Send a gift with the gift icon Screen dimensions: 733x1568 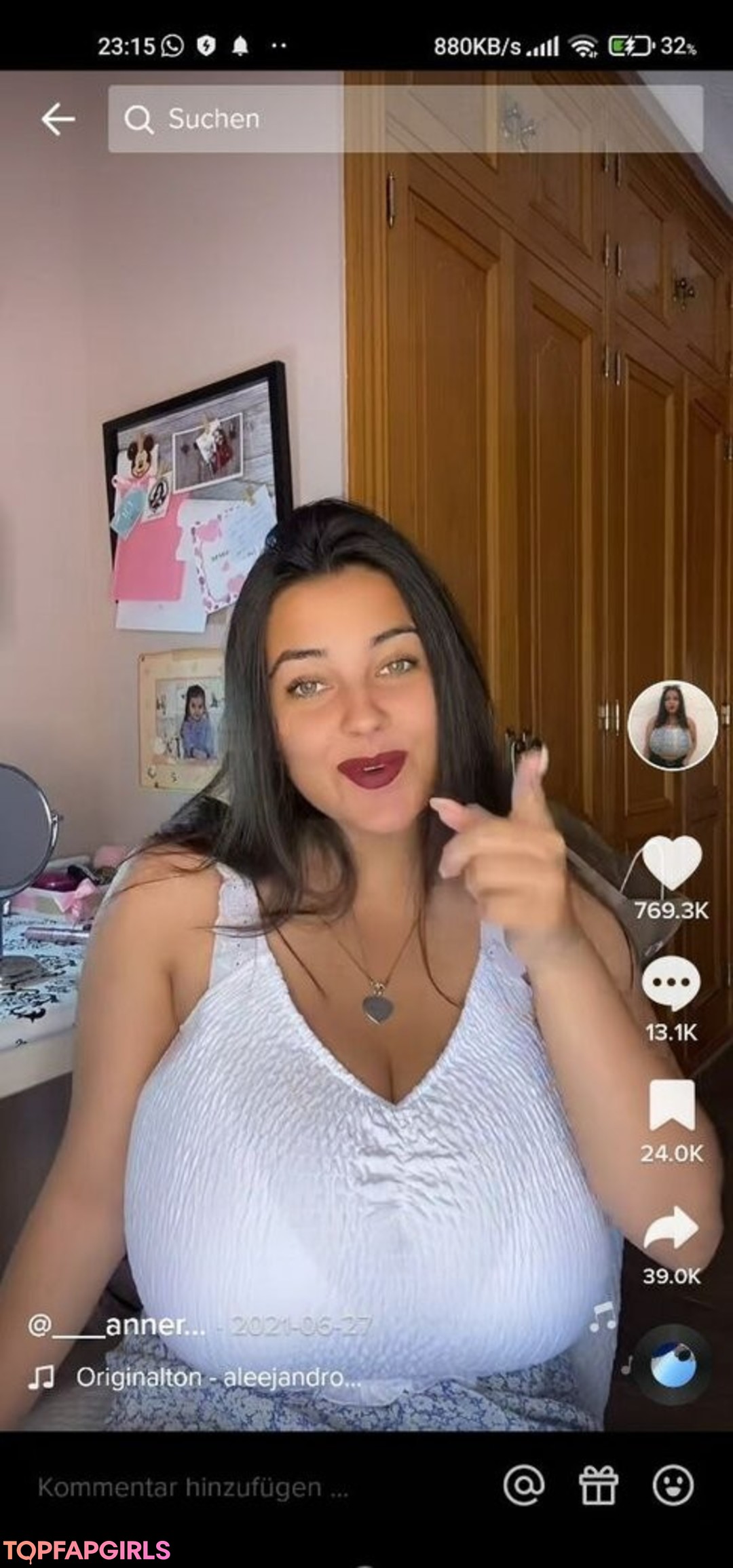click(598, 1485)
